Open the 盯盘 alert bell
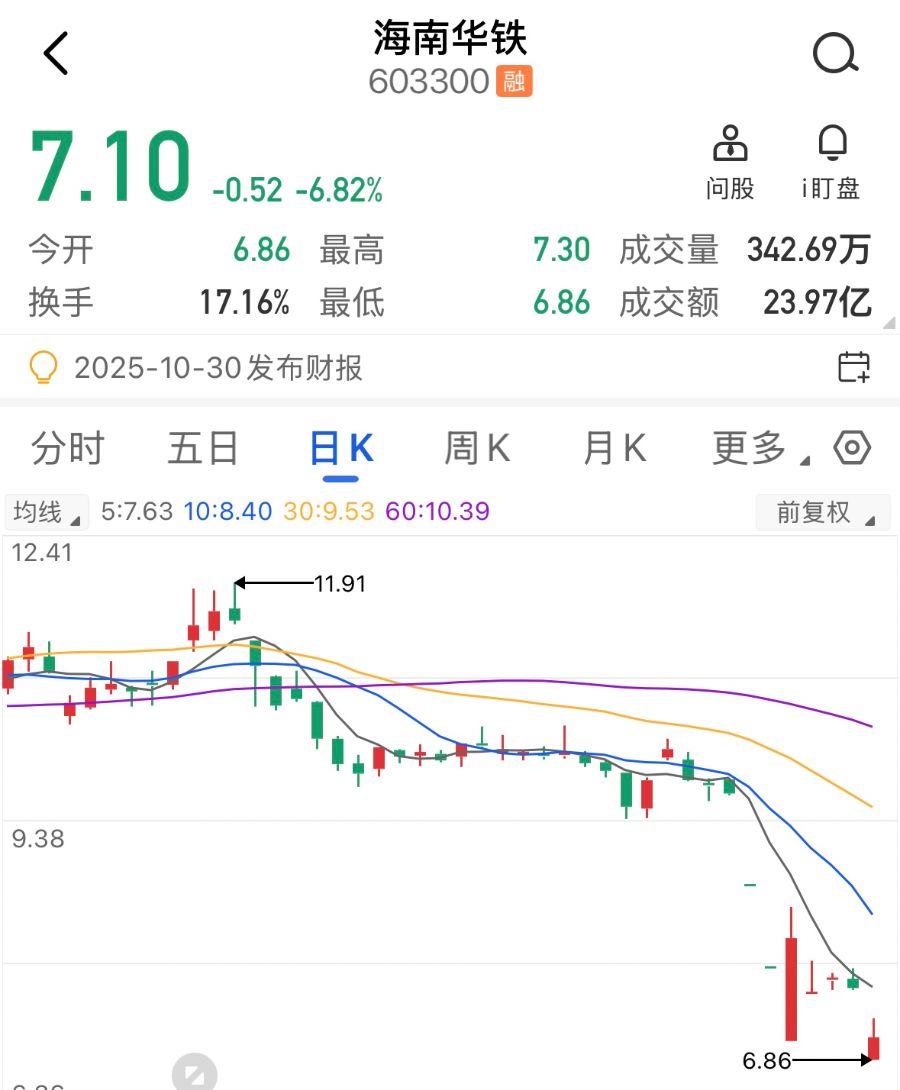This screenshot has width=900, height=1090. (x=831, y=162)
